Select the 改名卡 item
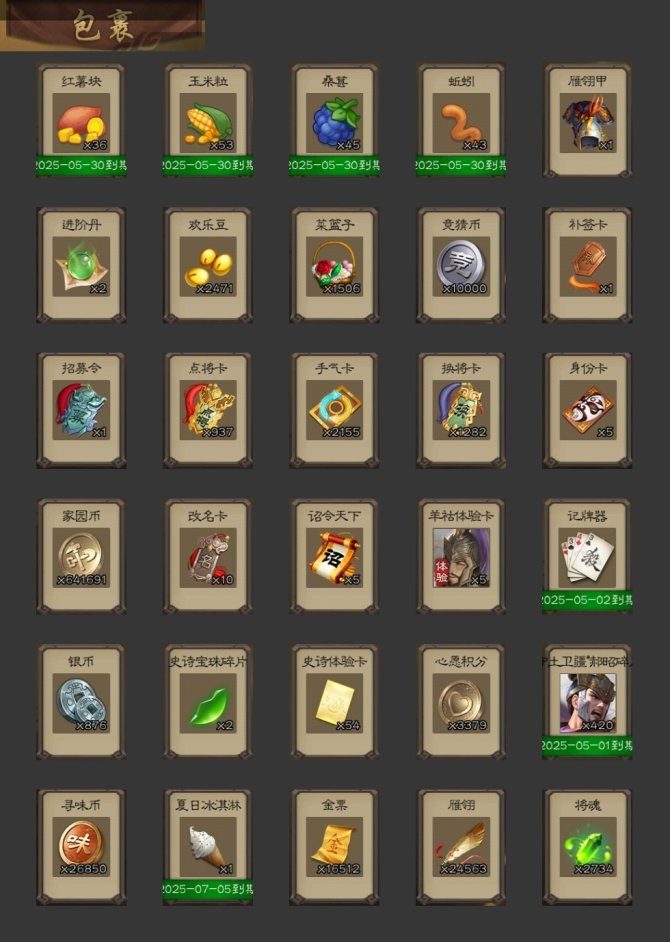 pyautogui.click(x=208, y=557)
